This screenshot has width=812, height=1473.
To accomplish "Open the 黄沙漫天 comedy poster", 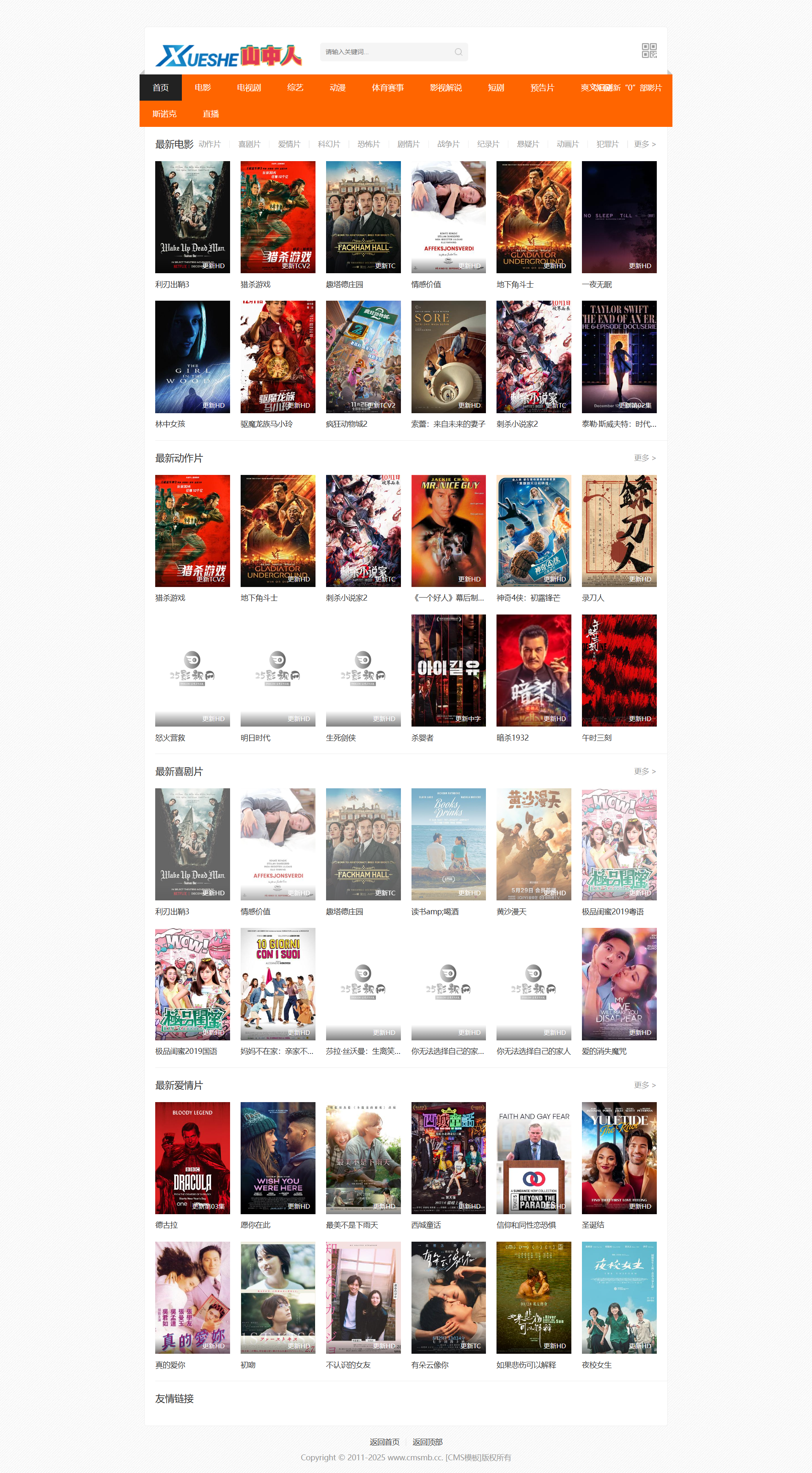I will pyautogui.click(x=533, y=844).
